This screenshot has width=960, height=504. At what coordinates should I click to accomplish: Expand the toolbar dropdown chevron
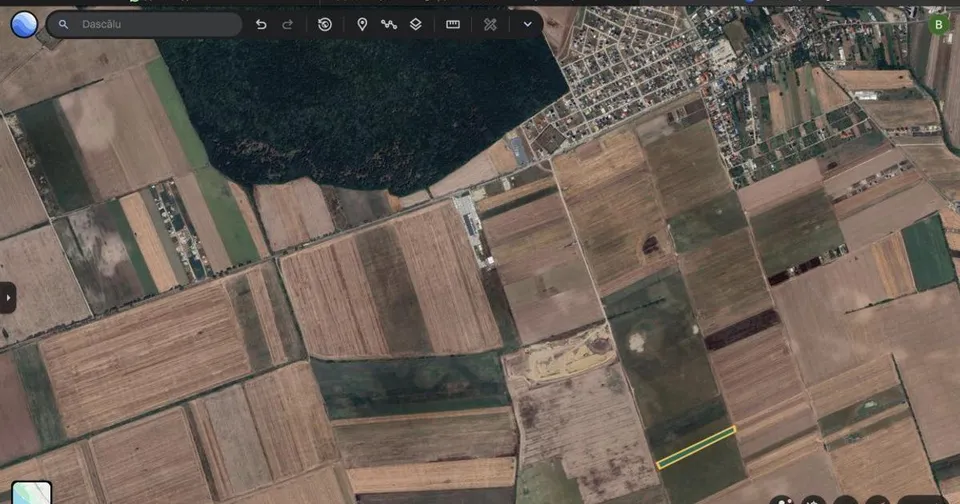[x=527, y=24]
